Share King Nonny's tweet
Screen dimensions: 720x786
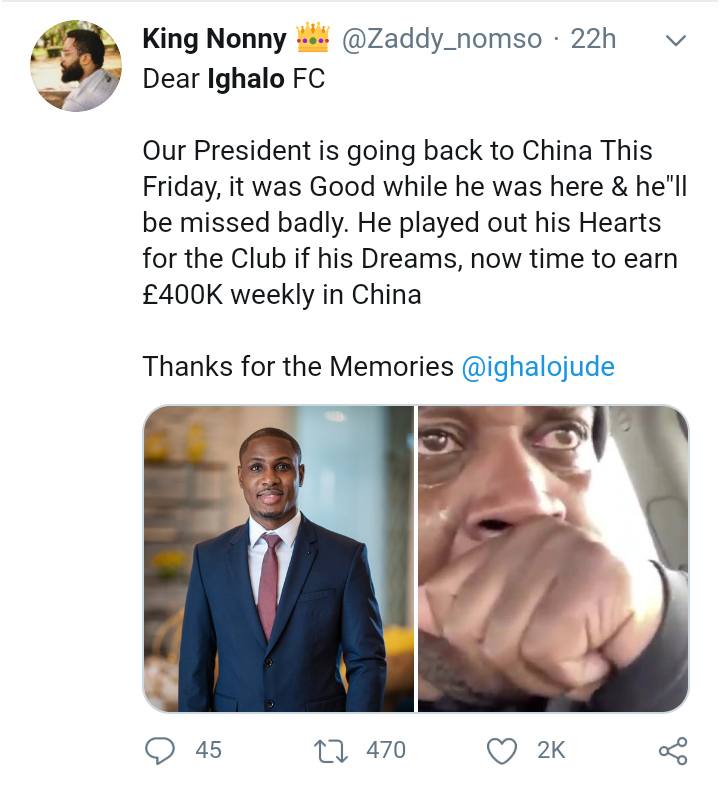click(673, 749)
